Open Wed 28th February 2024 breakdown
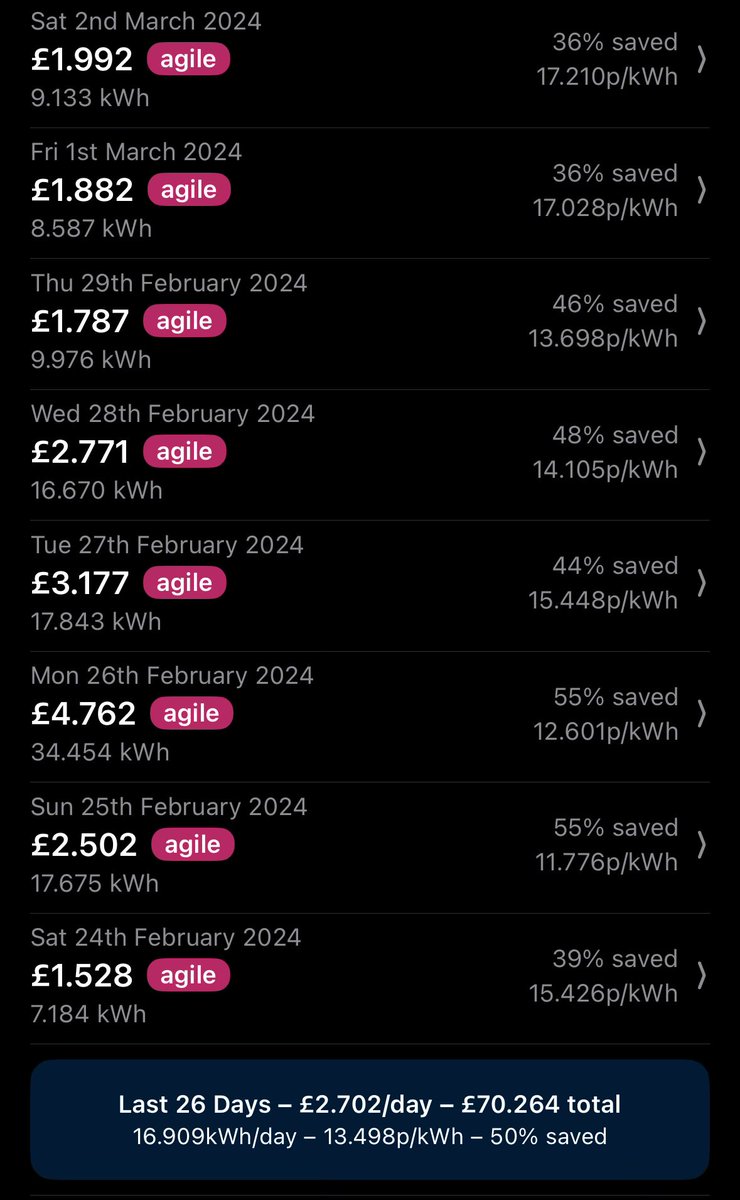The height and width of the screenshot is (1200, 740). pos(370,452)
